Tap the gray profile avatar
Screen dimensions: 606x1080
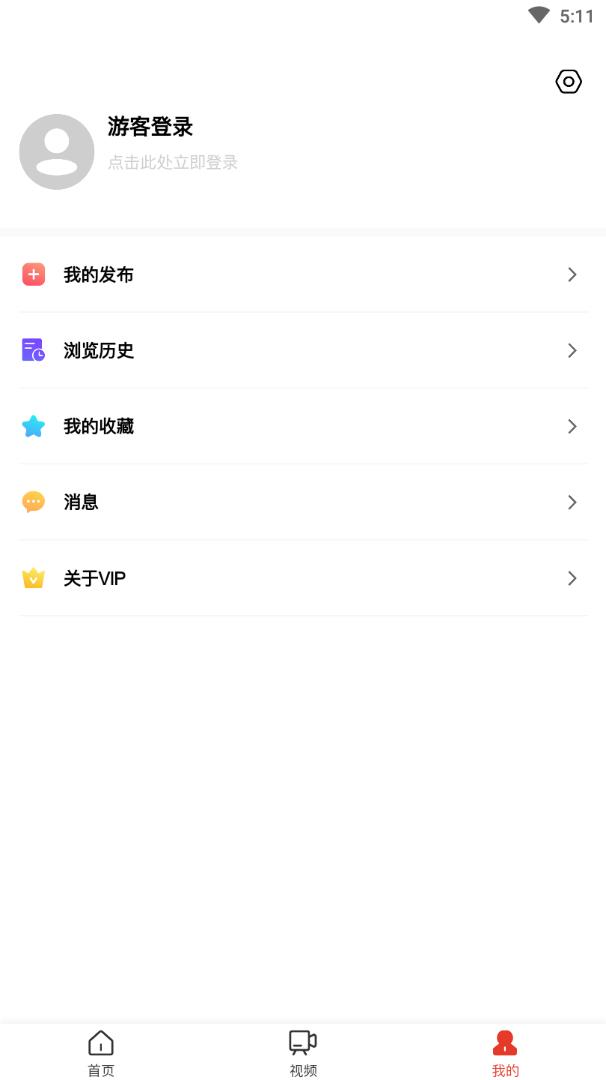[x=56, y=152]
